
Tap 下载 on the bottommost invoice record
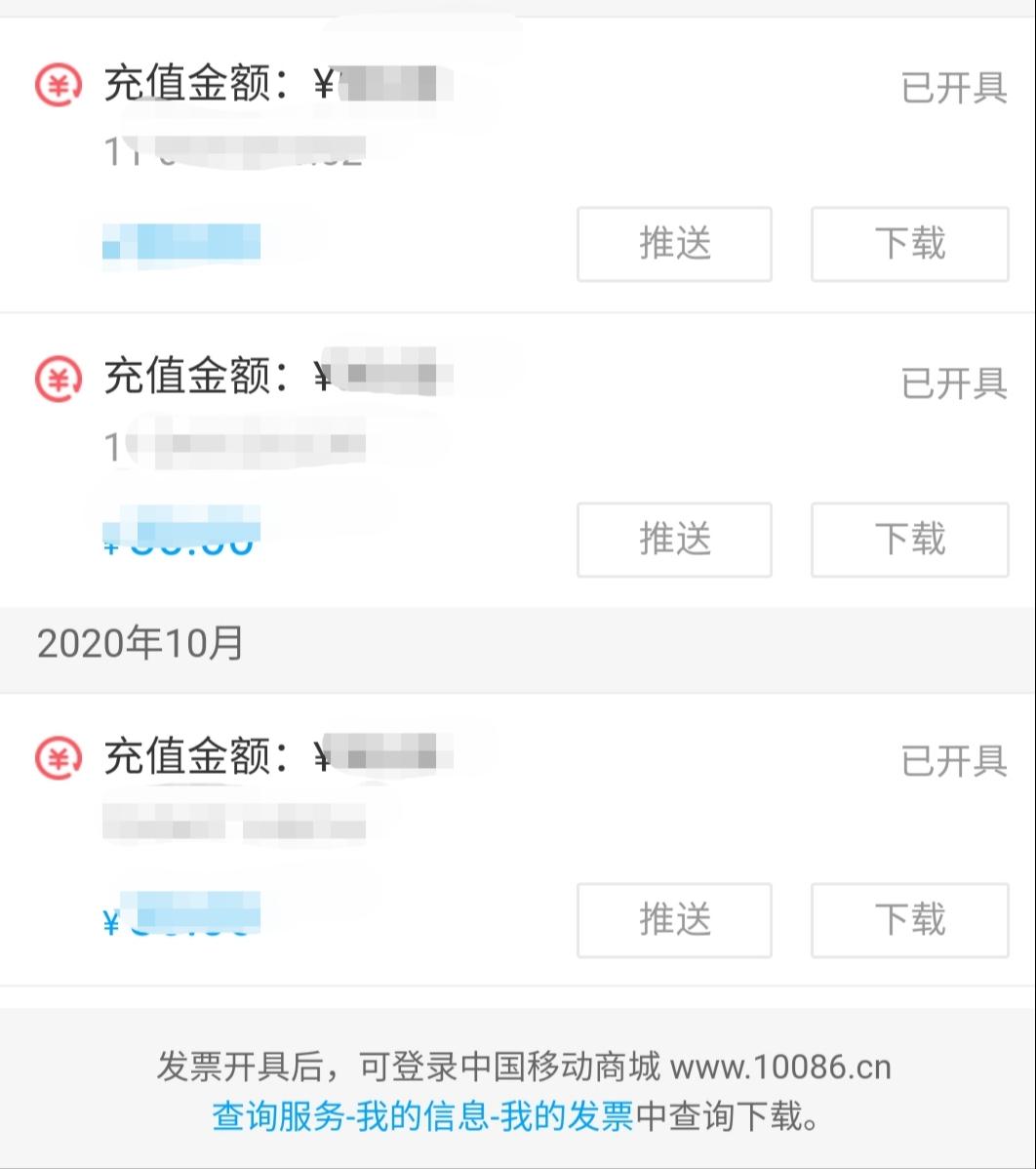pyautogui.click(x=909, y=920)
